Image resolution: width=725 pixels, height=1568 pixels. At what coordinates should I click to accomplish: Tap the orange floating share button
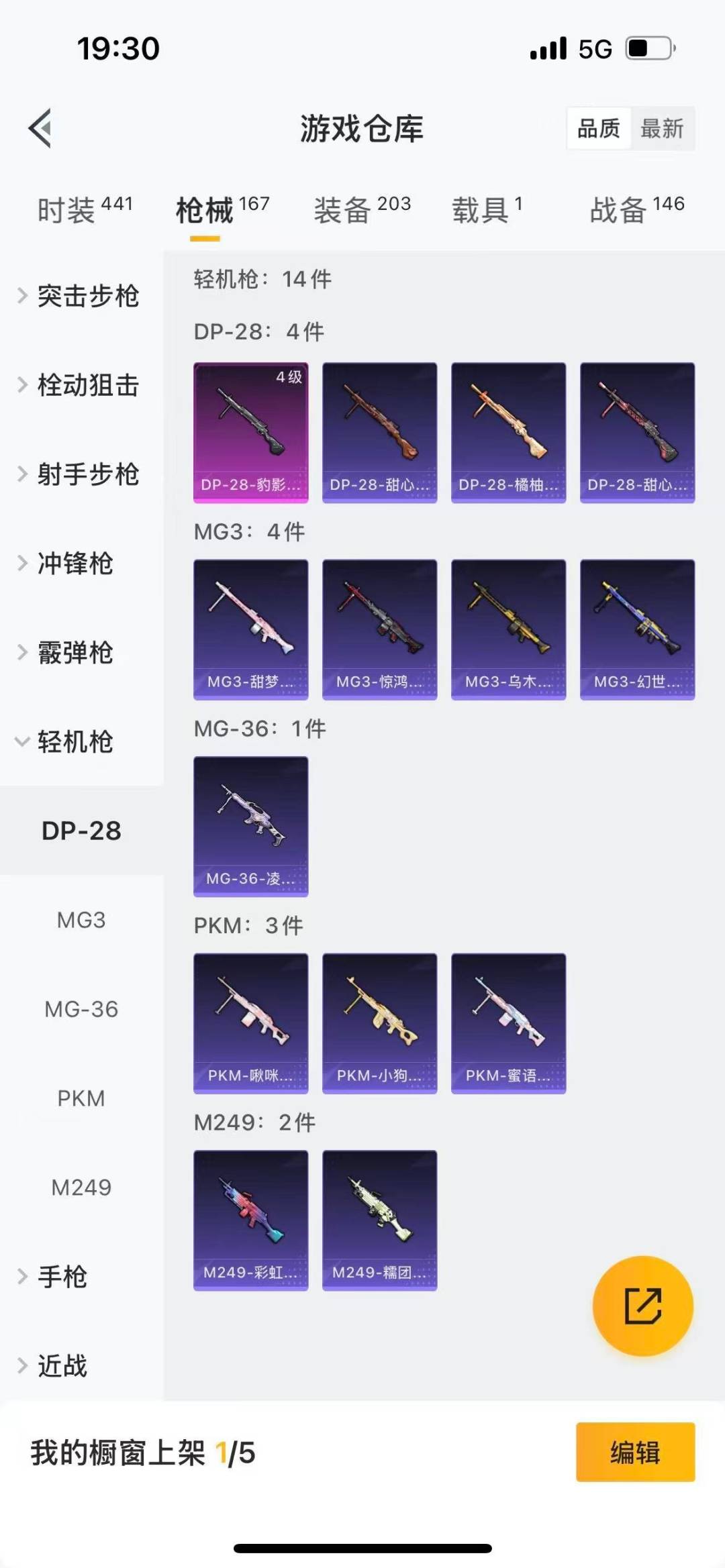(642, 1306)
